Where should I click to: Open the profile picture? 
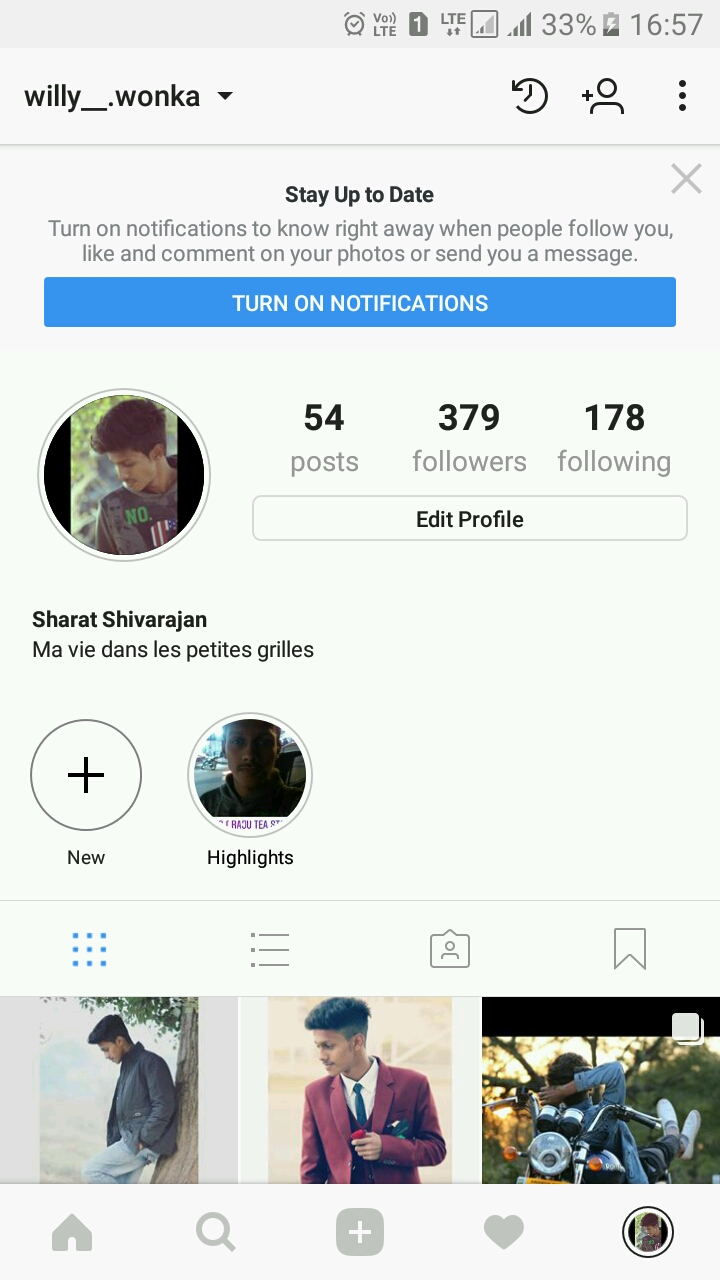point(124,475)
